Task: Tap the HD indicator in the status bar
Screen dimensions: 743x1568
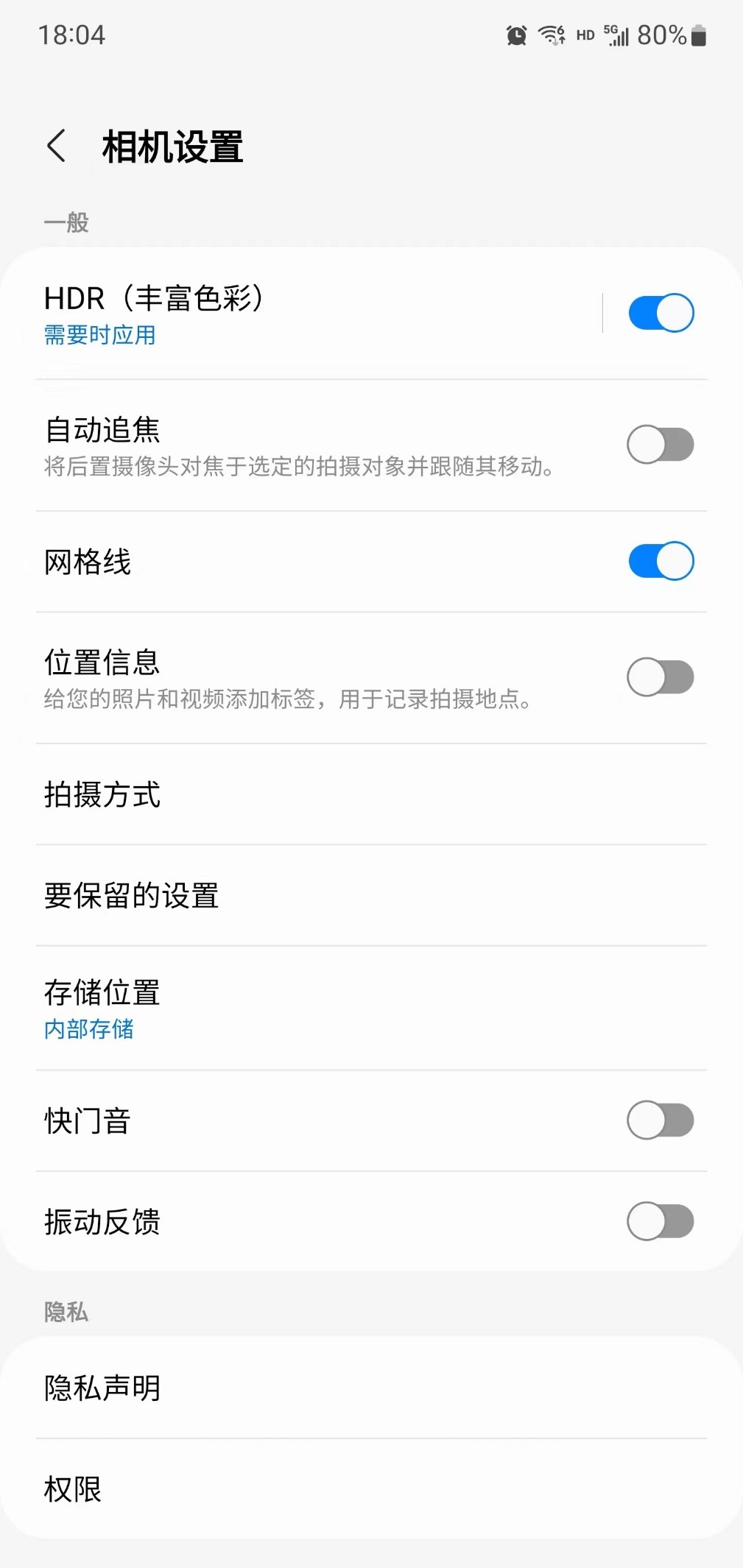Action: [584, 35]
